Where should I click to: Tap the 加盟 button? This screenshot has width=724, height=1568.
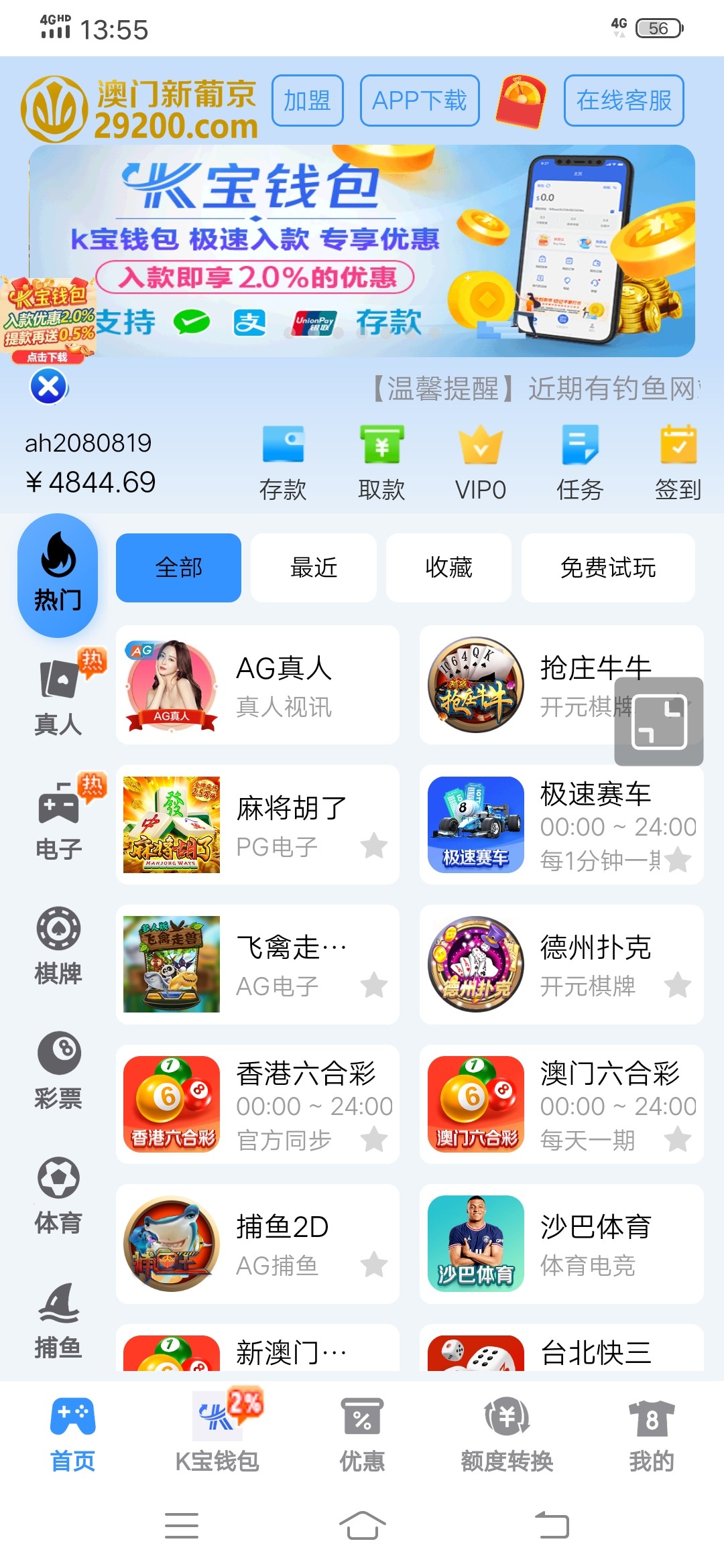(x=307, y=101)
